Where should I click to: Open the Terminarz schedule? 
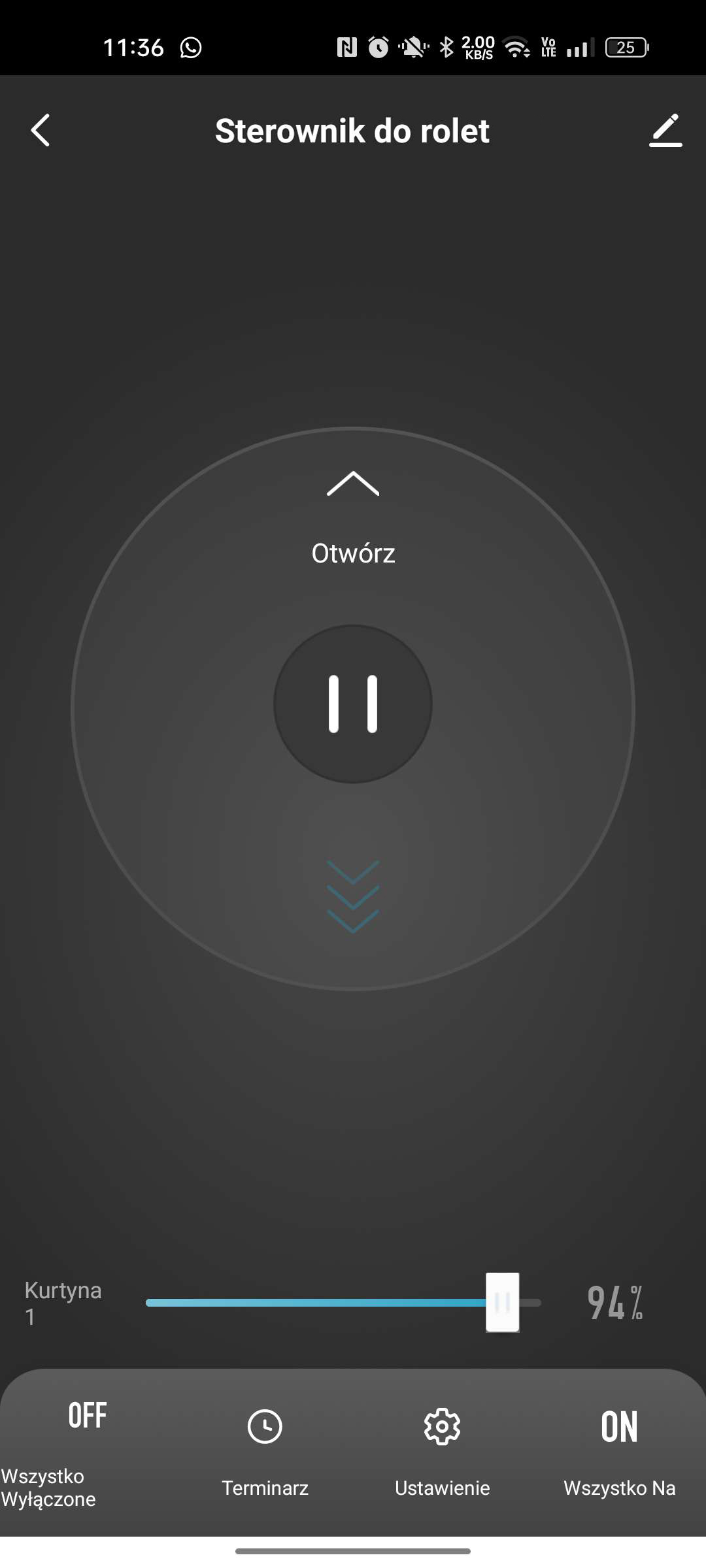265,1452
